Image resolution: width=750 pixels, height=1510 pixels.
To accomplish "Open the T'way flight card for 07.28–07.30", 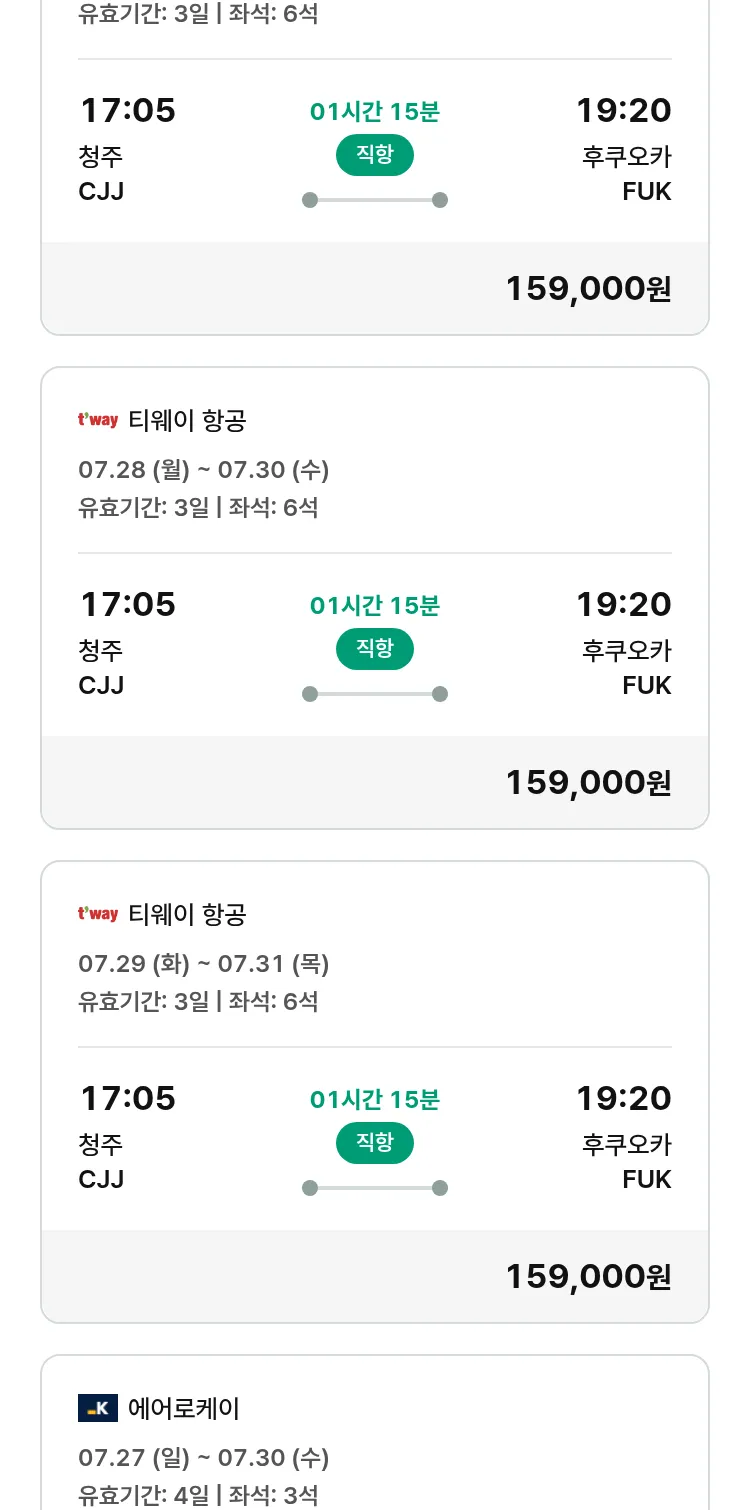I will [x=375, y=598].
